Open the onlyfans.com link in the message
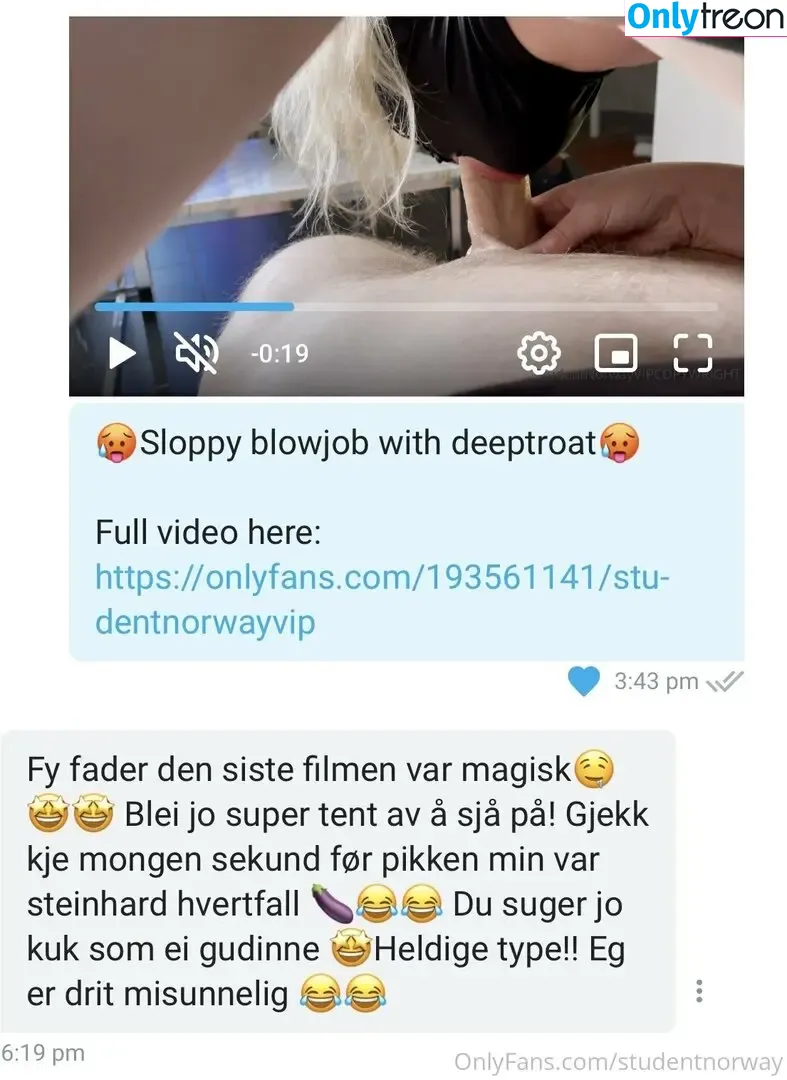The height and width of the screenshot is (1080, 787). point(382,600)
